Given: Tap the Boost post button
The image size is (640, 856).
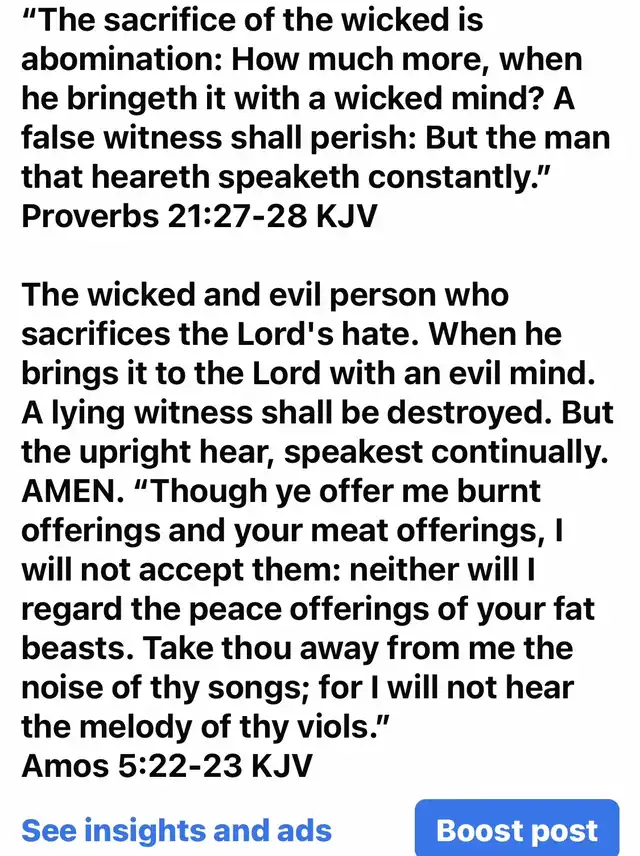Looking at the screenshot, I should click(517, 830).
